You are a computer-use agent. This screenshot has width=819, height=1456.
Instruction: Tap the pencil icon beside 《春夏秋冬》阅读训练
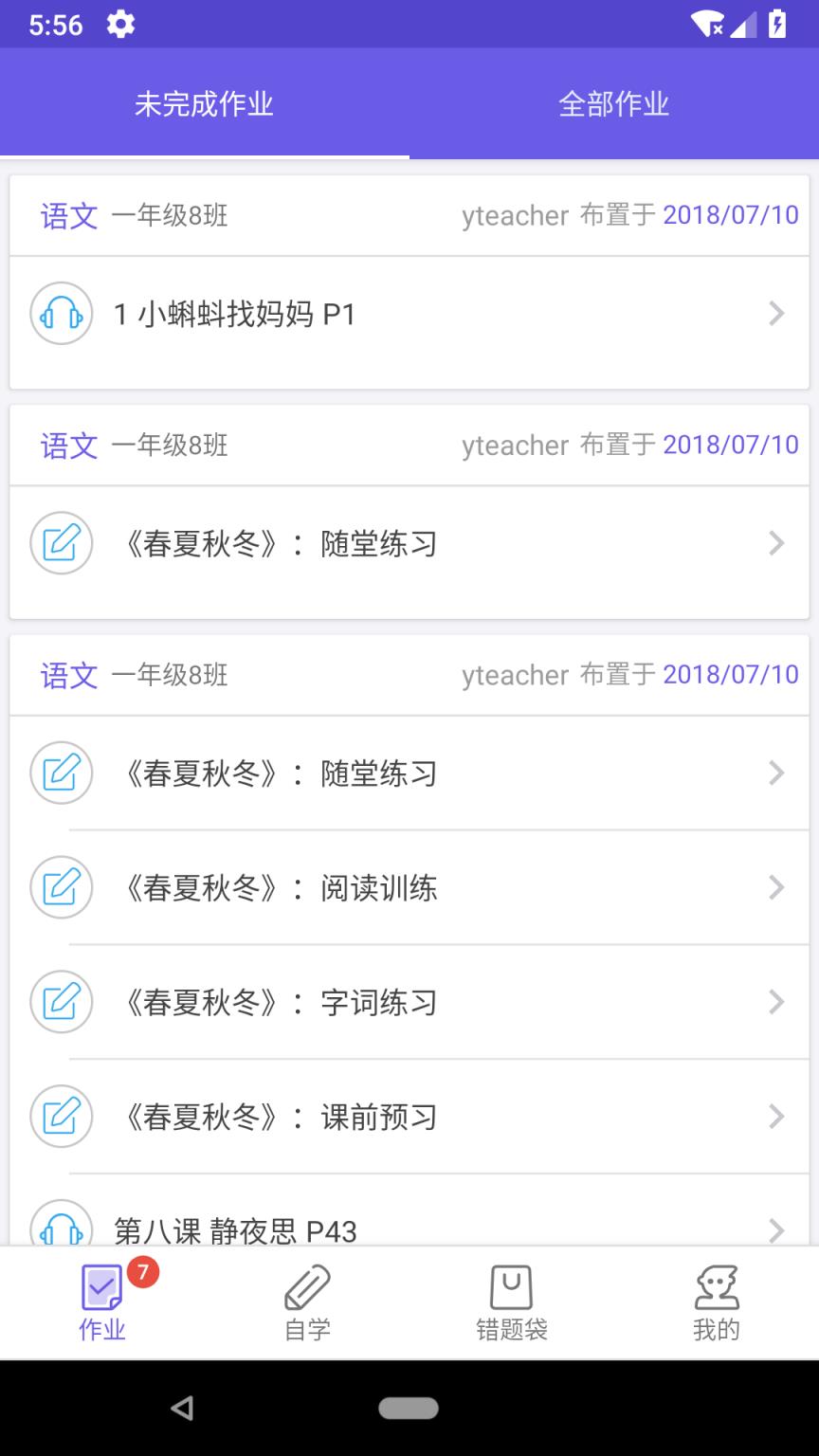click(61, 887)
